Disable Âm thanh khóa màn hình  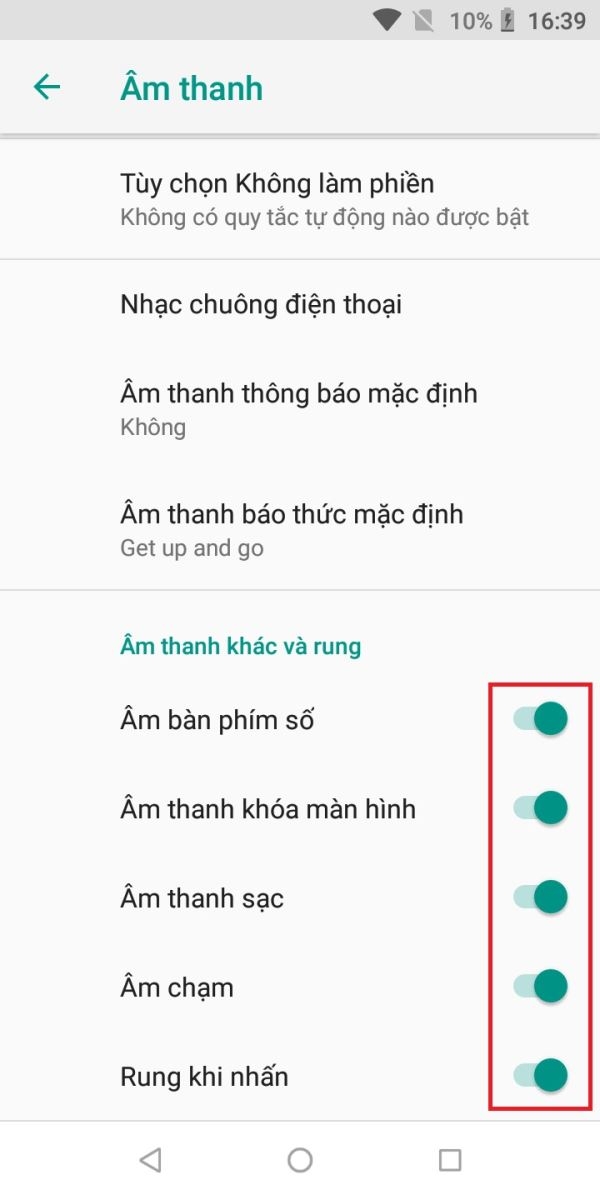coord(540,808)
